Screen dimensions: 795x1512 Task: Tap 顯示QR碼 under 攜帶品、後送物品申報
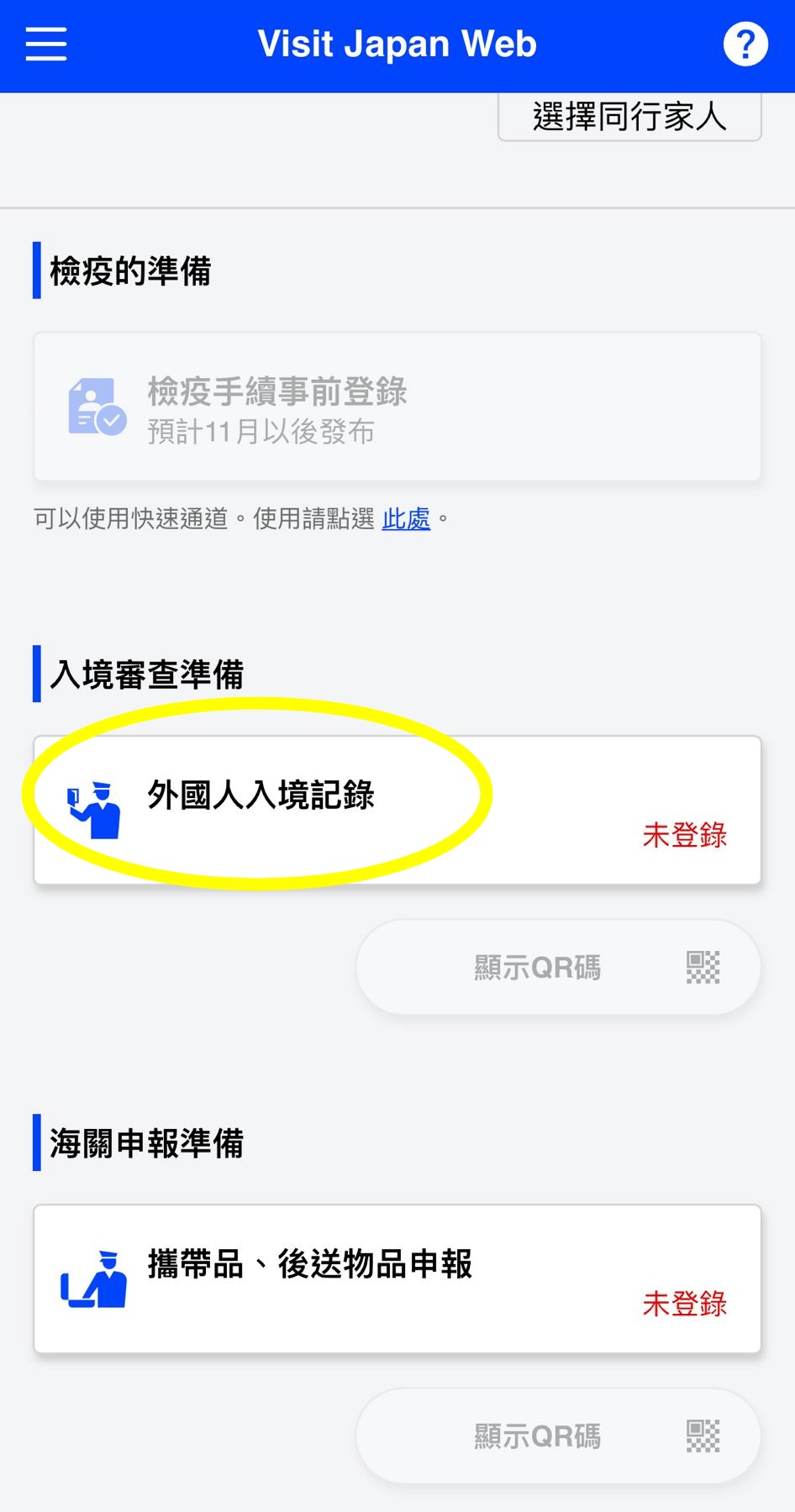pyautogui.click(x=558, y=1436)
